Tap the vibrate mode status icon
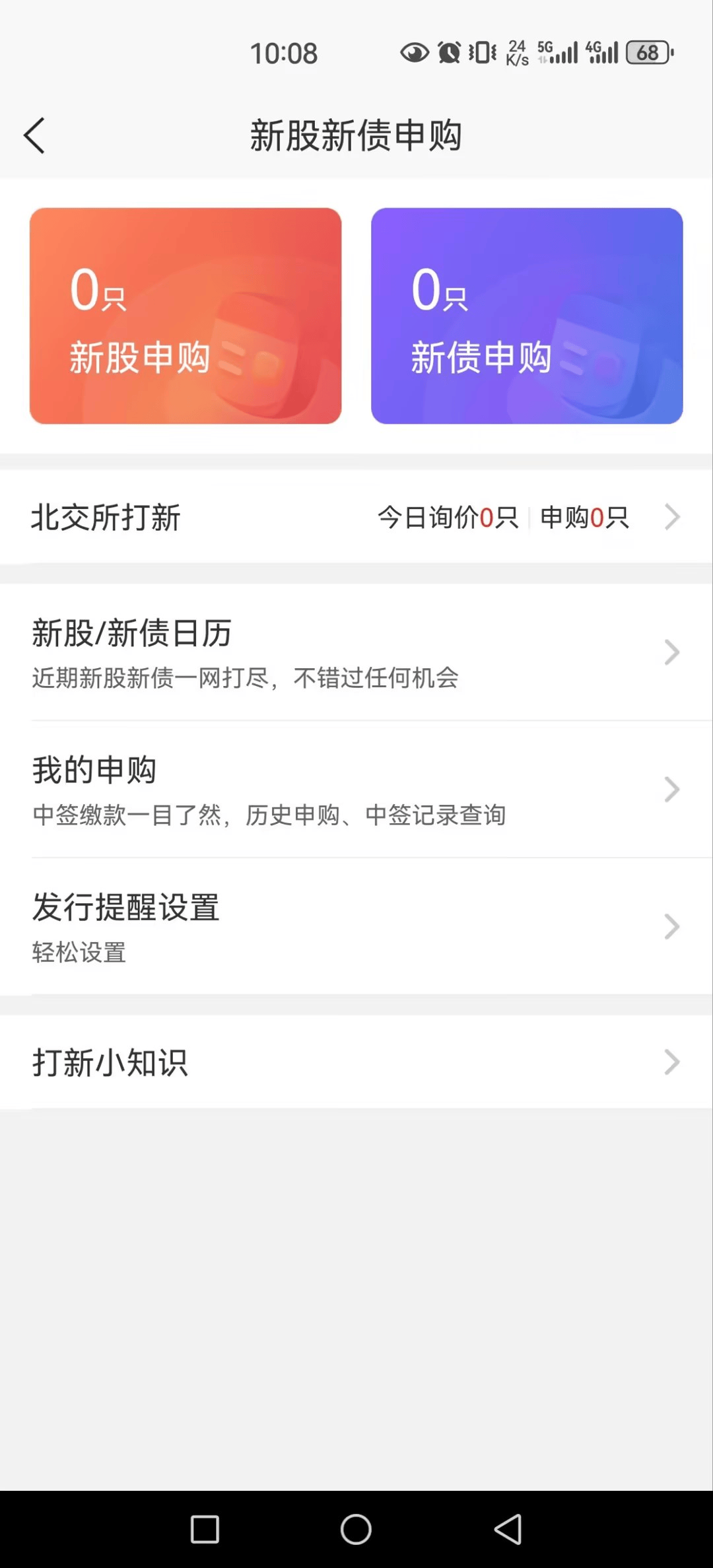The width and height of the screenshot is (713, 1568). tap(481, 53)
